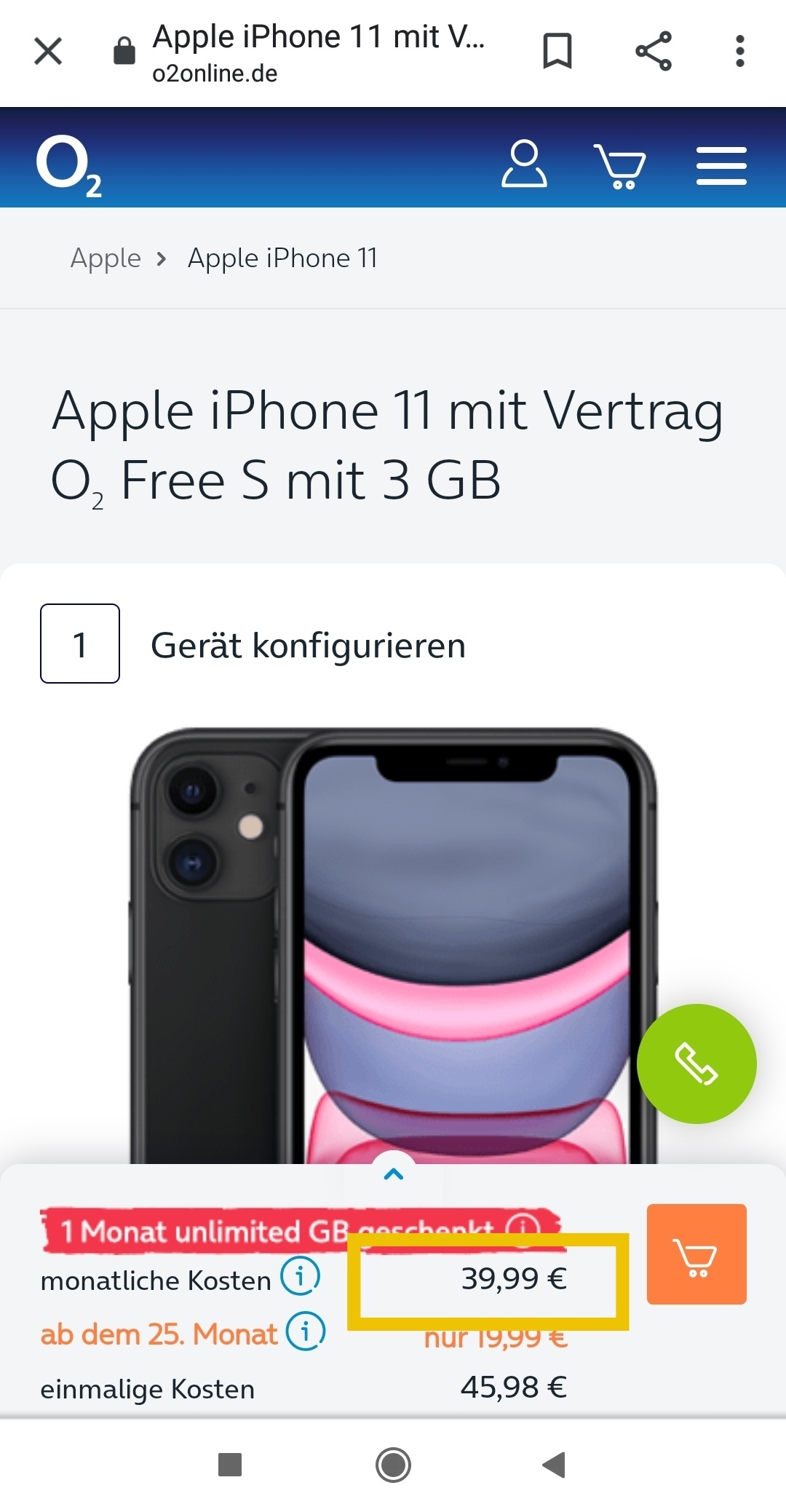The height and width of the screenshot is (1512, 786).
Task: Open the browser overflow menu
Action: click(739, 52)
